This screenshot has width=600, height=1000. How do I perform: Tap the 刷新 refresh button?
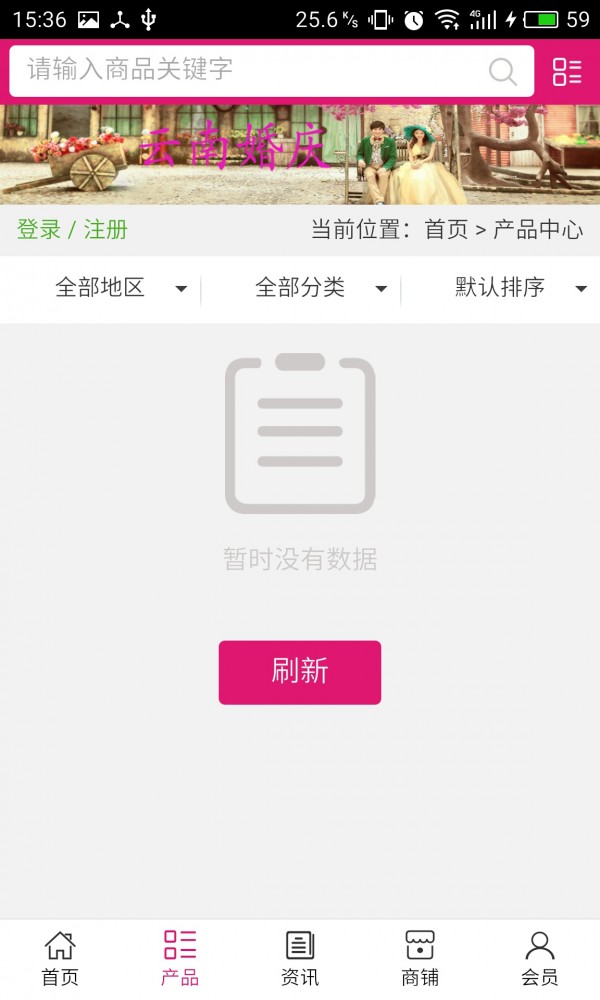click(300, 672)
